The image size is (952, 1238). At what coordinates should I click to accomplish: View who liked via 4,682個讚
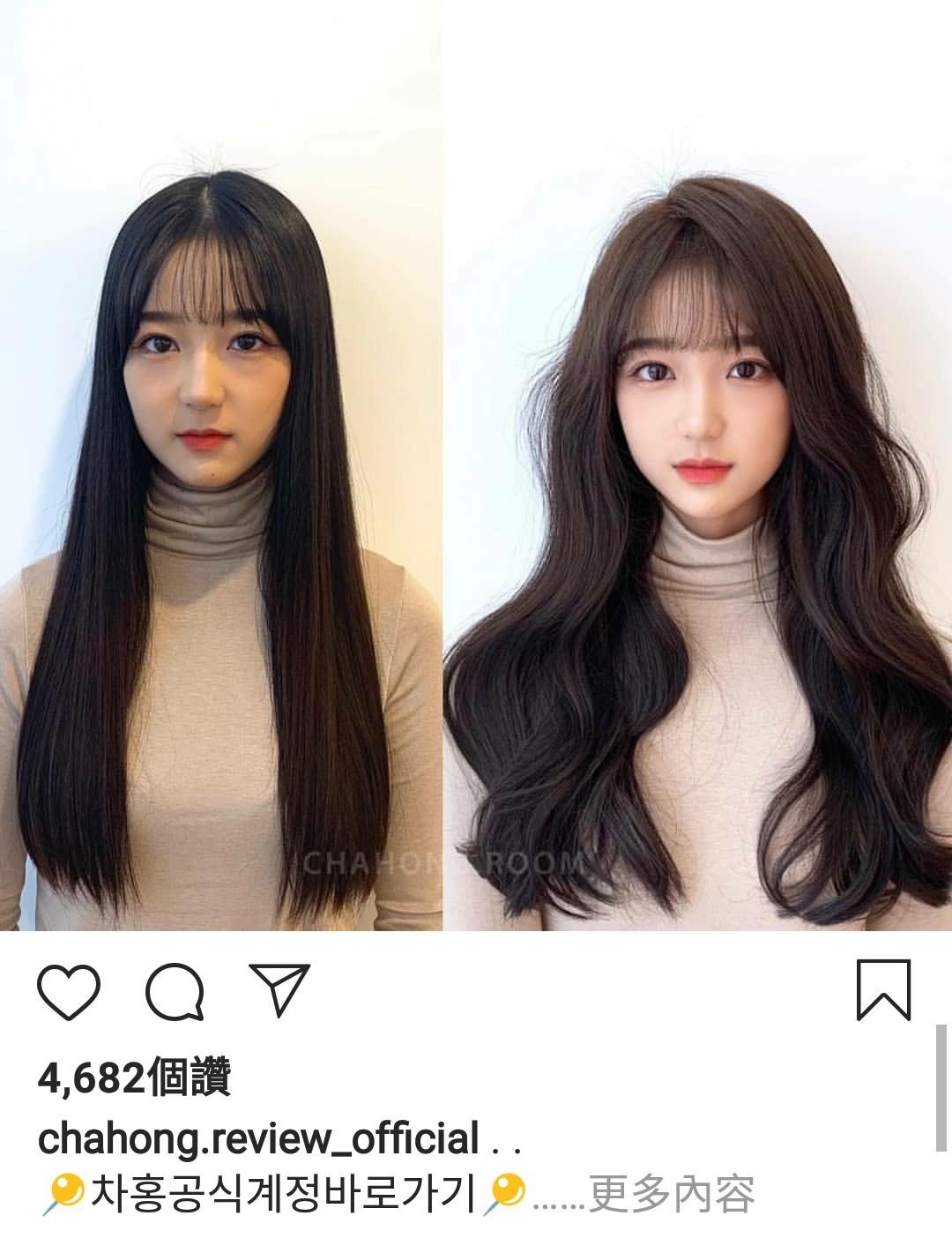[x=134, y=1078]
